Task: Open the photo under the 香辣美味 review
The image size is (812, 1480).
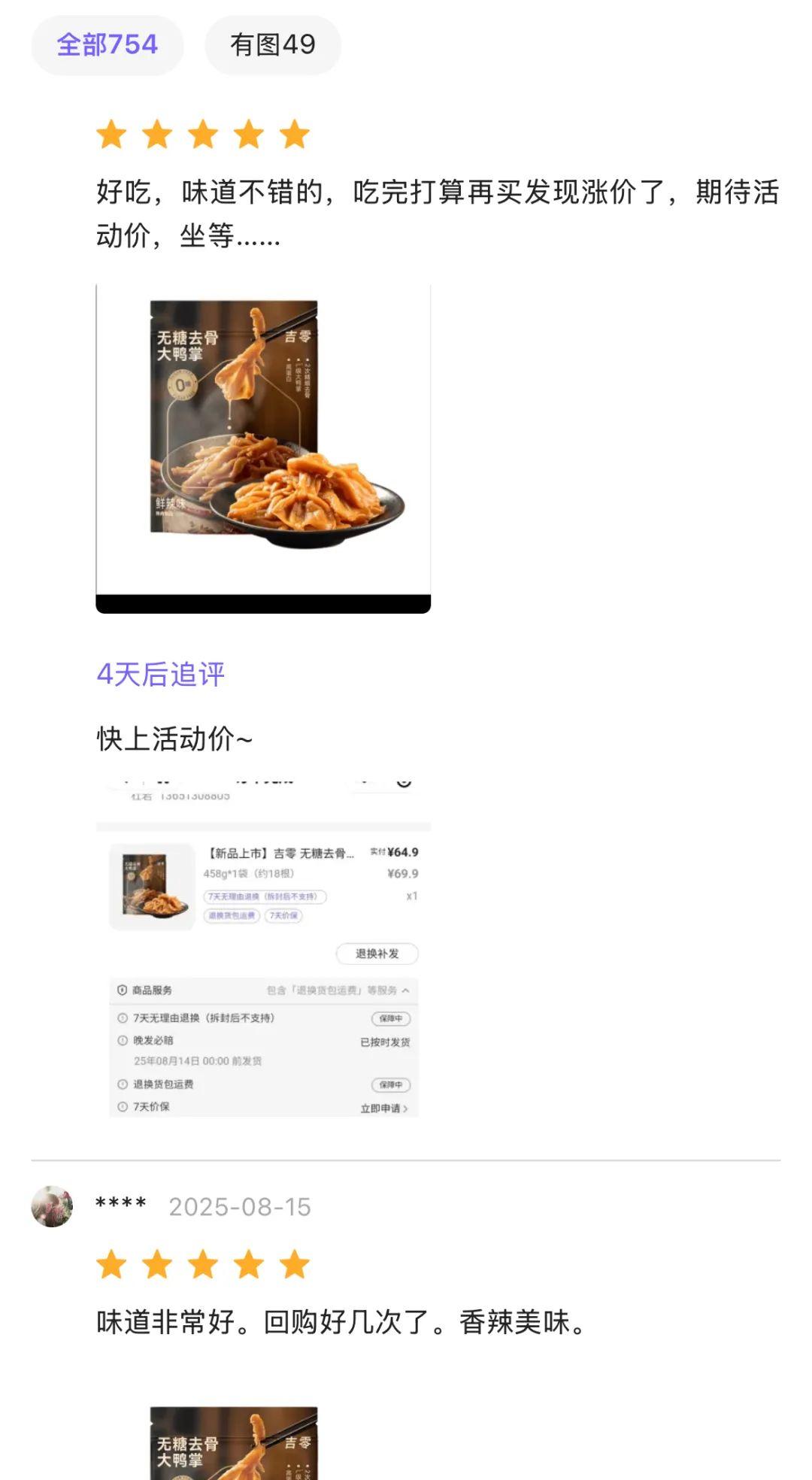Action: click(235, 1442)
